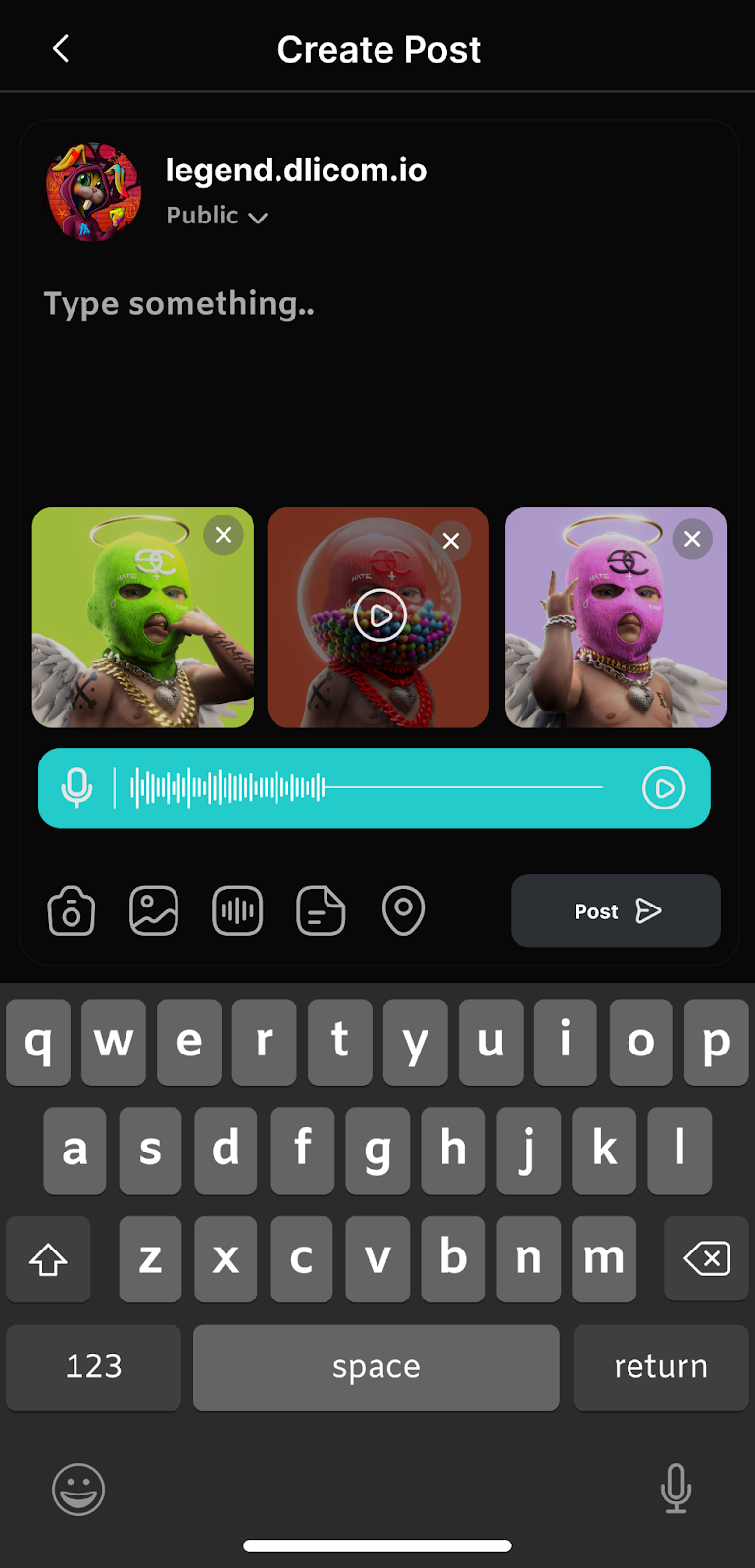Tap the keyboard backspace key

pyautogui.click(x=706, y=1258)
